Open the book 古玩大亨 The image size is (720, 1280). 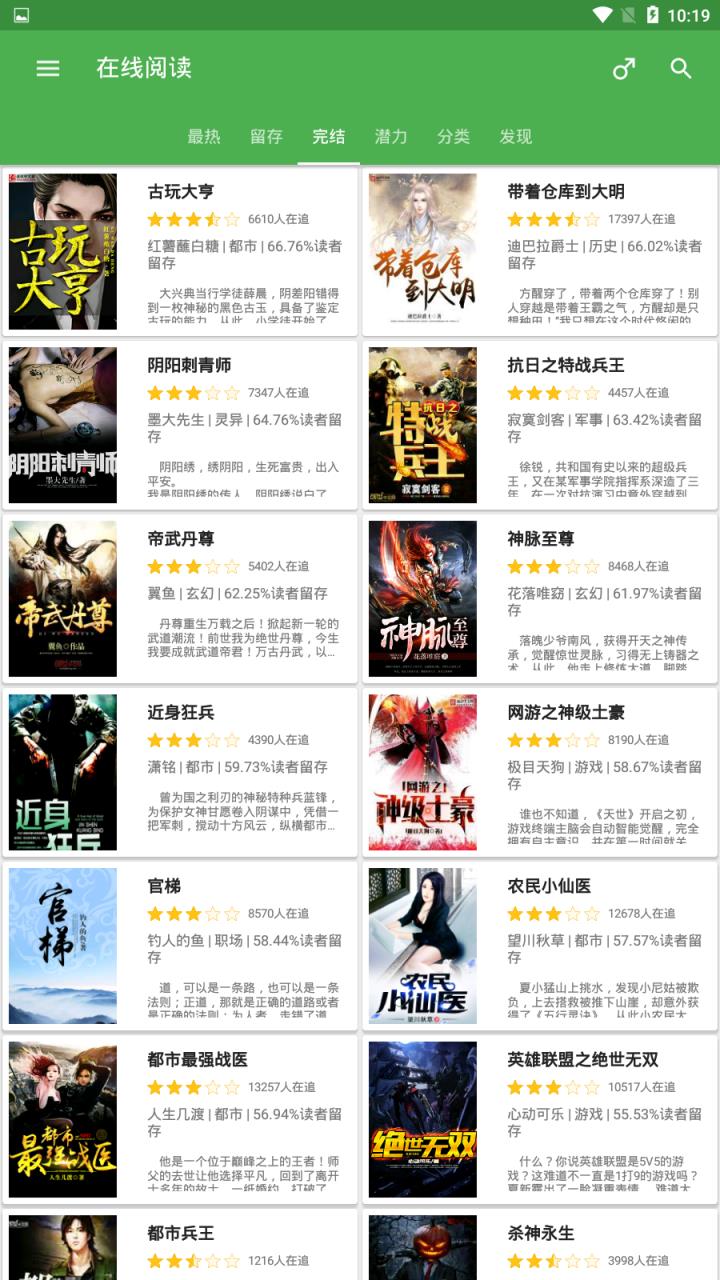pos(180,251)
